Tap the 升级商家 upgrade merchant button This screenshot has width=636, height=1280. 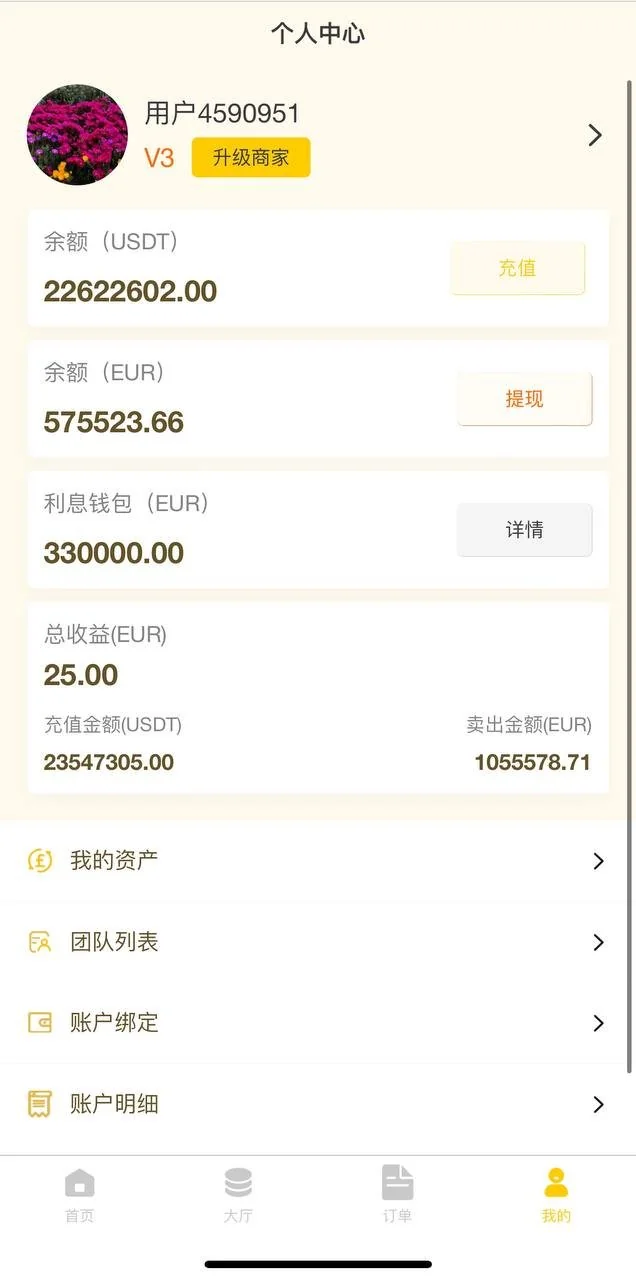click(x=251, y=158)
